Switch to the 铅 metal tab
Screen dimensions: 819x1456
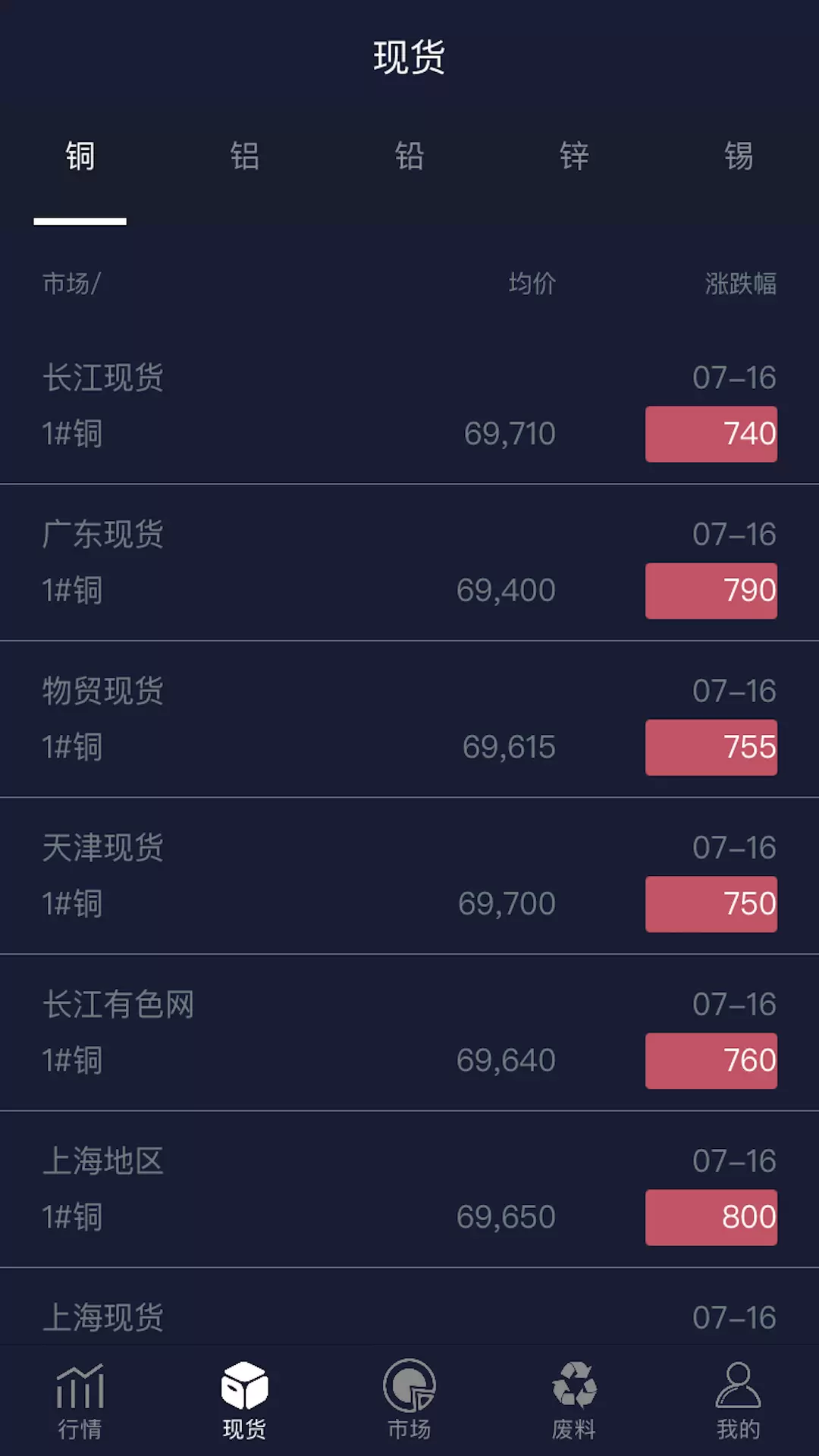click(x=409, y=156)
